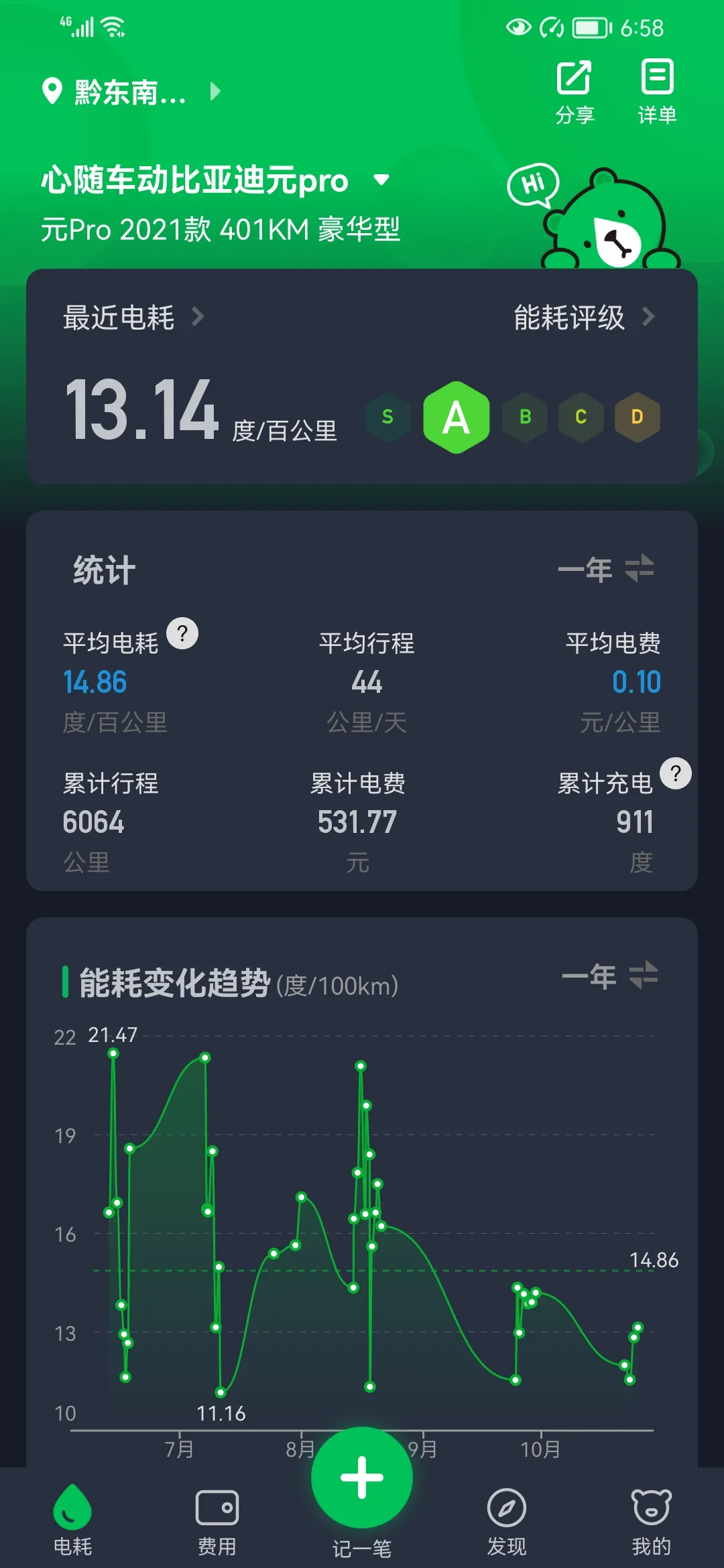724x1568 pixels.
Task: Open 能耗评级 rating details
Action: [583, 317]
